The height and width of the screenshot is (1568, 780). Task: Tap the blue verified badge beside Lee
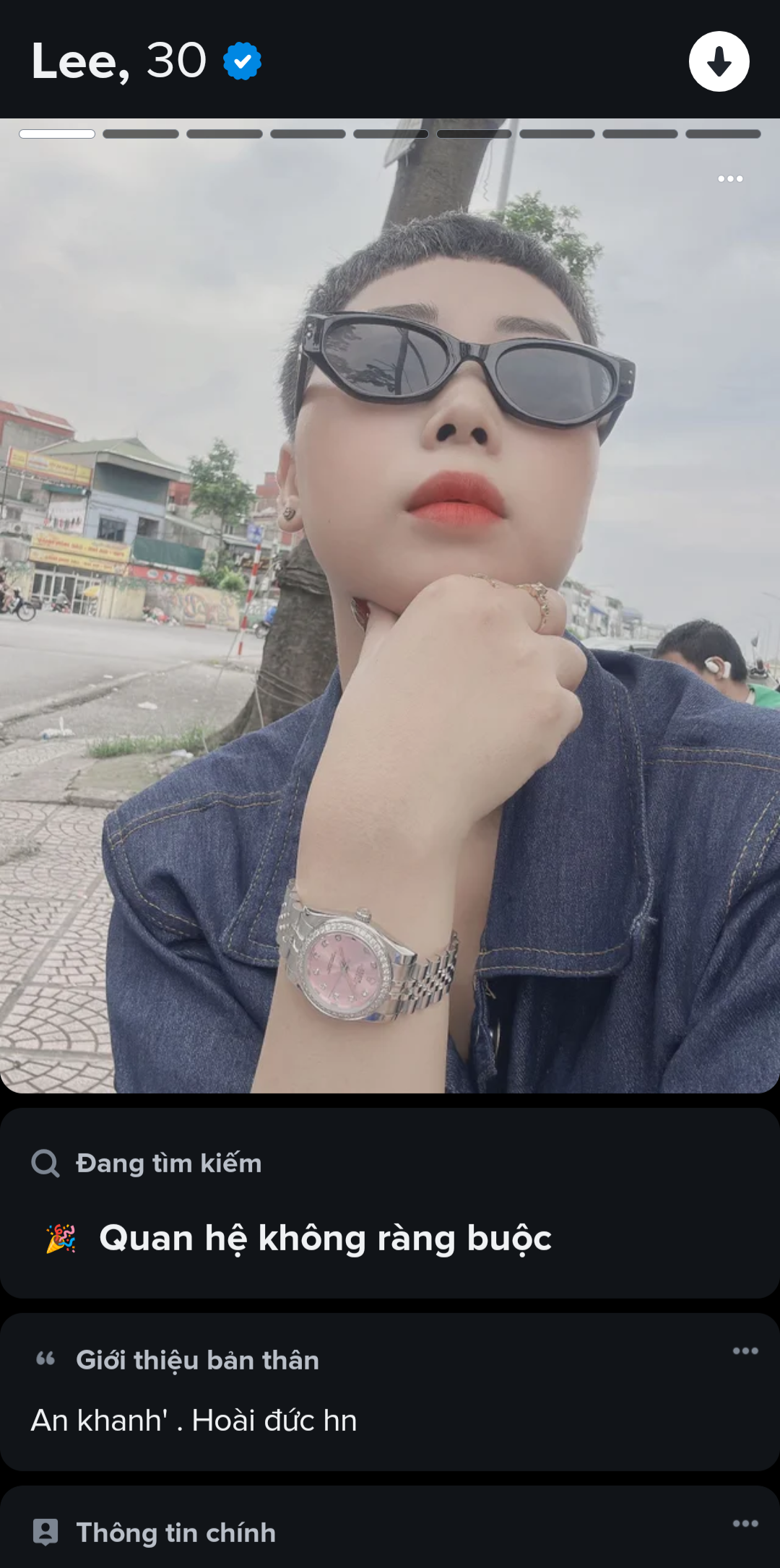click(x=242, y=61)
